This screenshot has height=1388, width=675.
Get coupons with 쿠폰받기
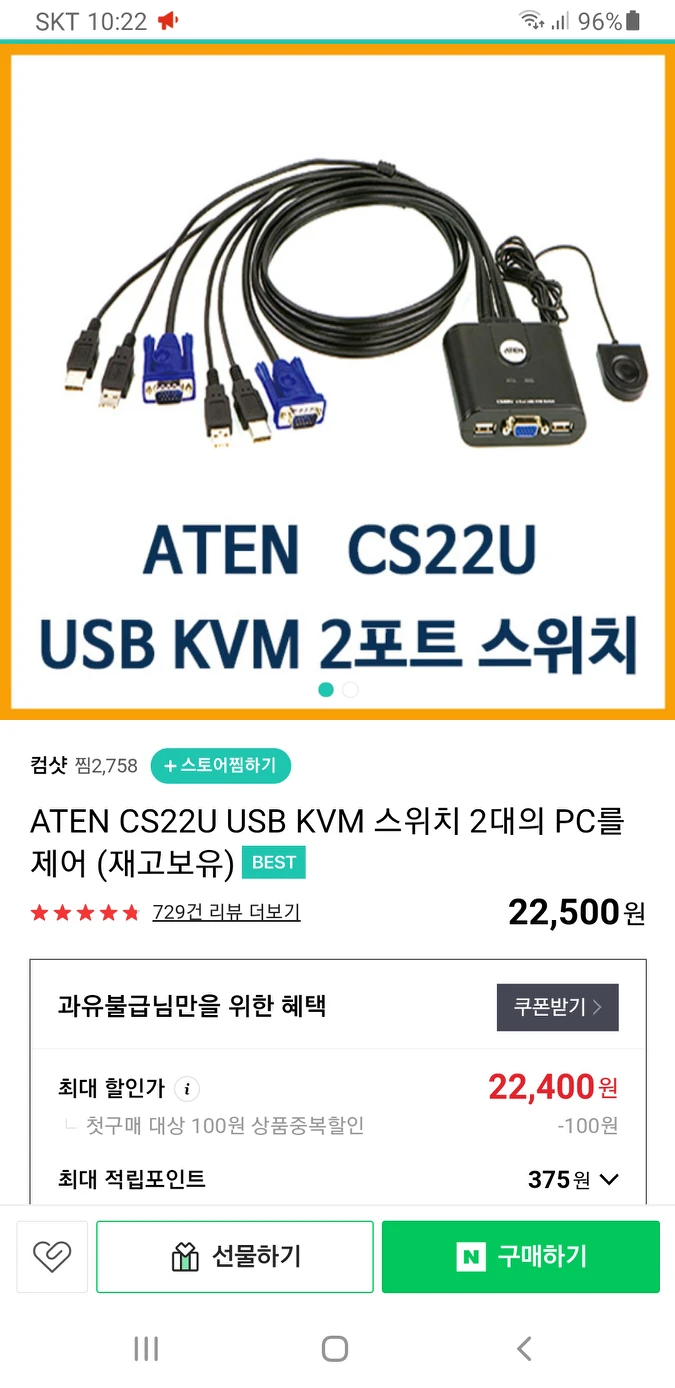point(557,1007)
